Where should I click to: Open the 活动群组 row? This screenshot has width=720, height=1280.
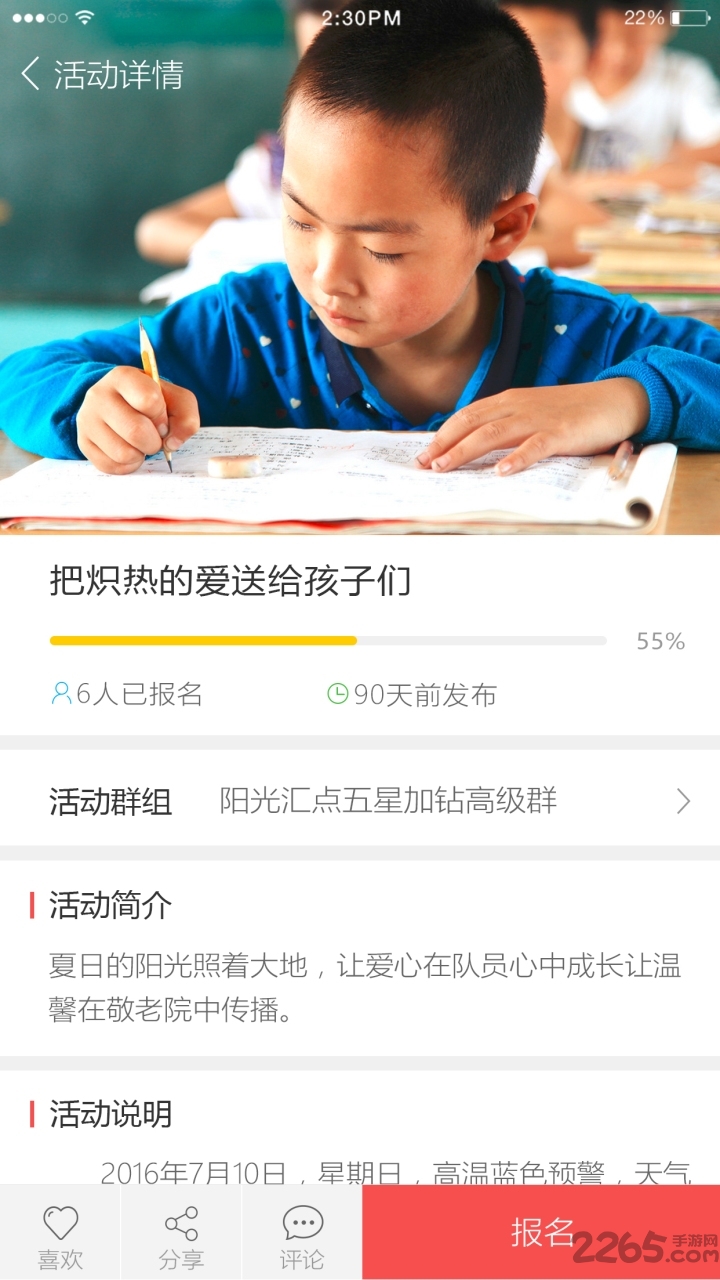click(x=360, y=801)
